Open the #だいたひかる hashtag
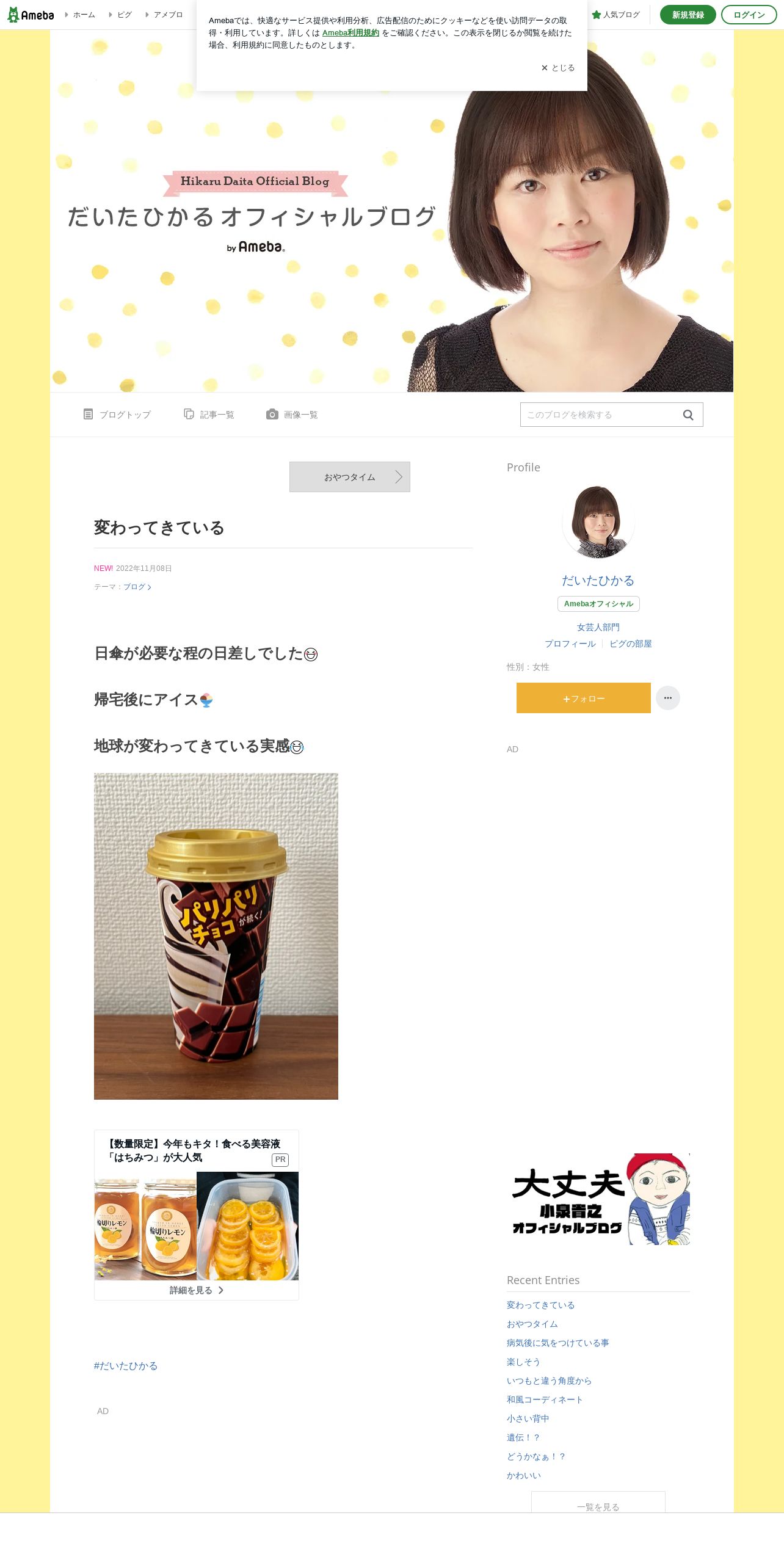This screenshot has height=1568, width=784. point(126,1366)
